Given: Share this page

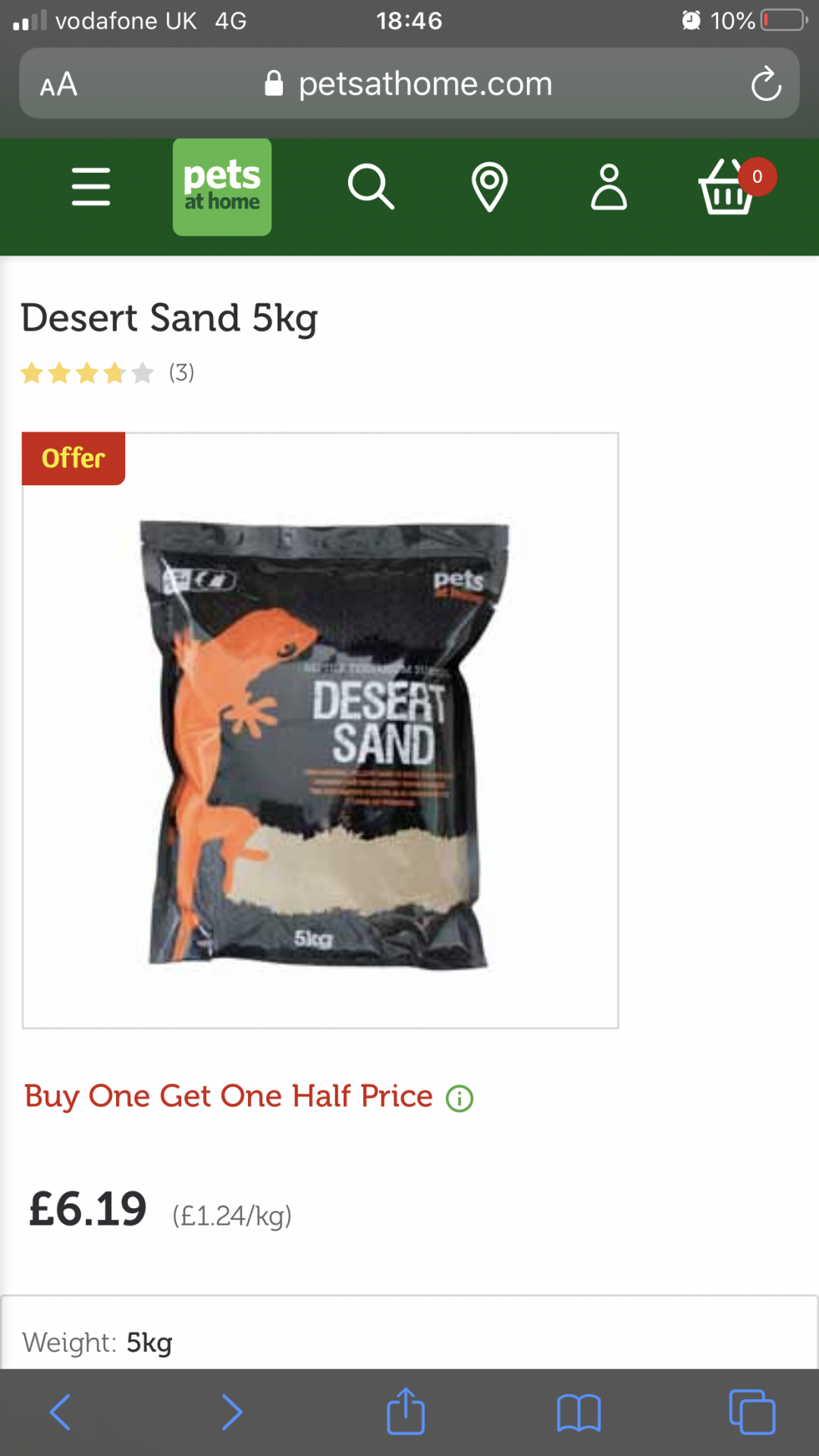Looking at the screenshot, I should (x=406, y=1411).
